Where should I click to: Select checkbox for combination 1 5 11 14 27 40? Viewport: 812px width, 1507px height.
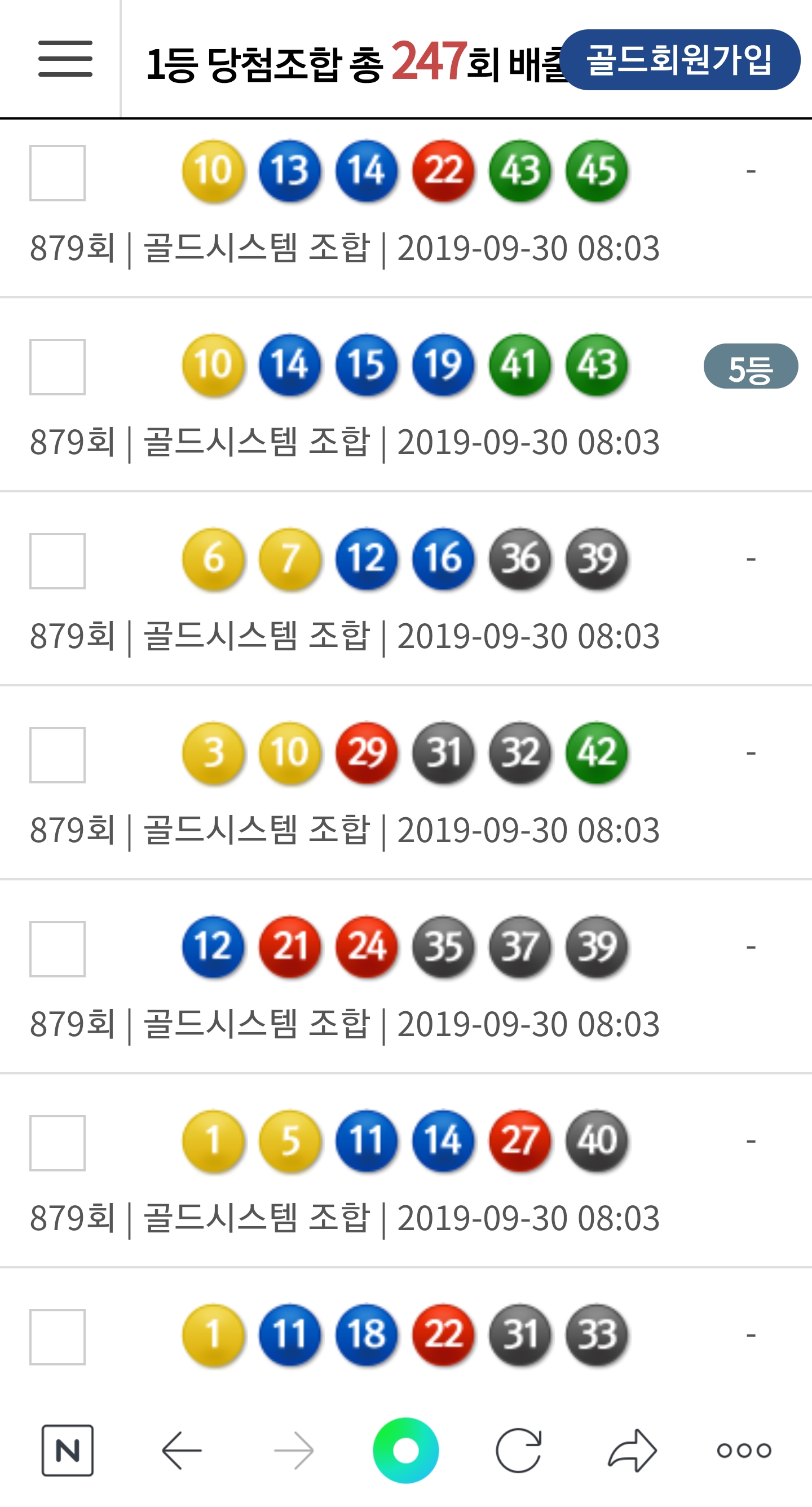coord(58,1143)
